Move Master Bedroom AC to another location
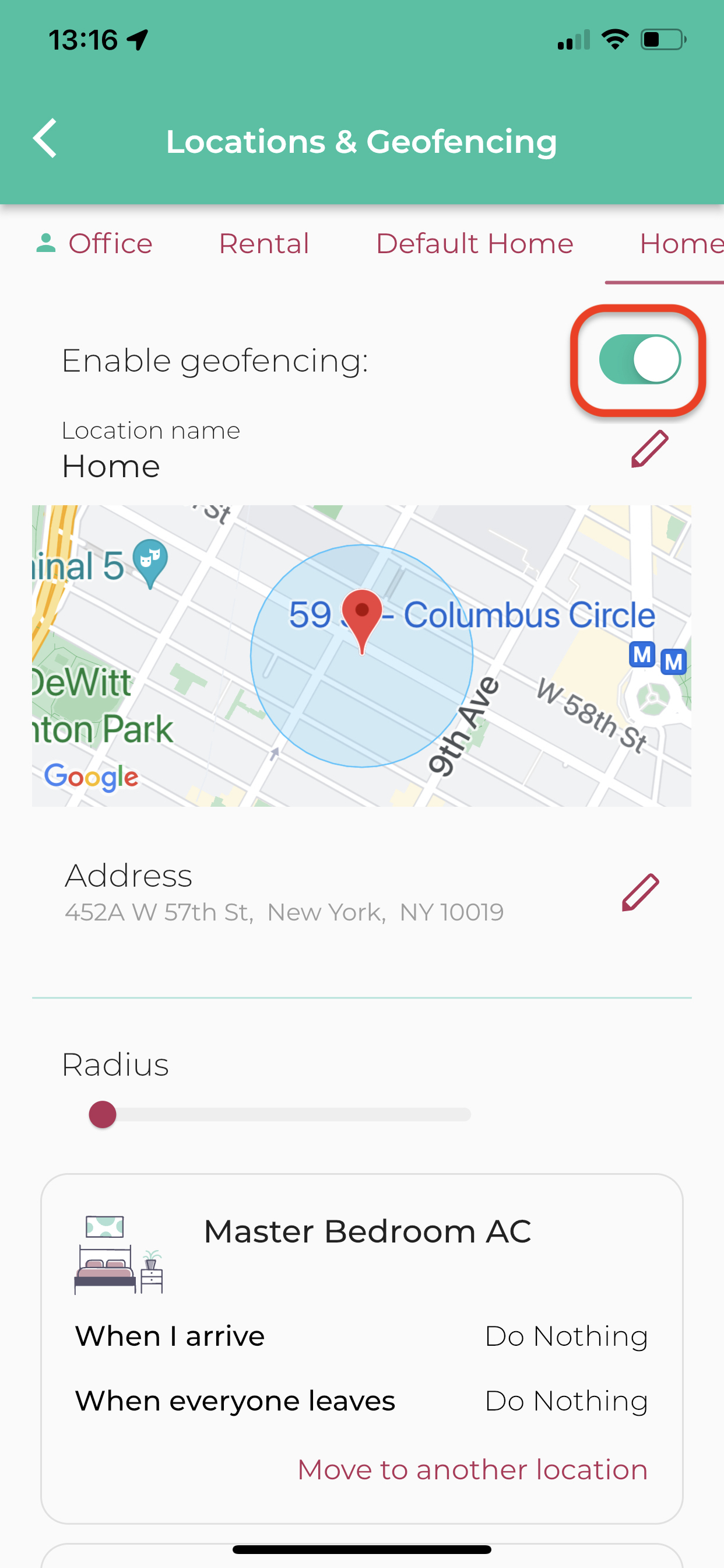724x1568 pixels. [x=472, y=1469]
